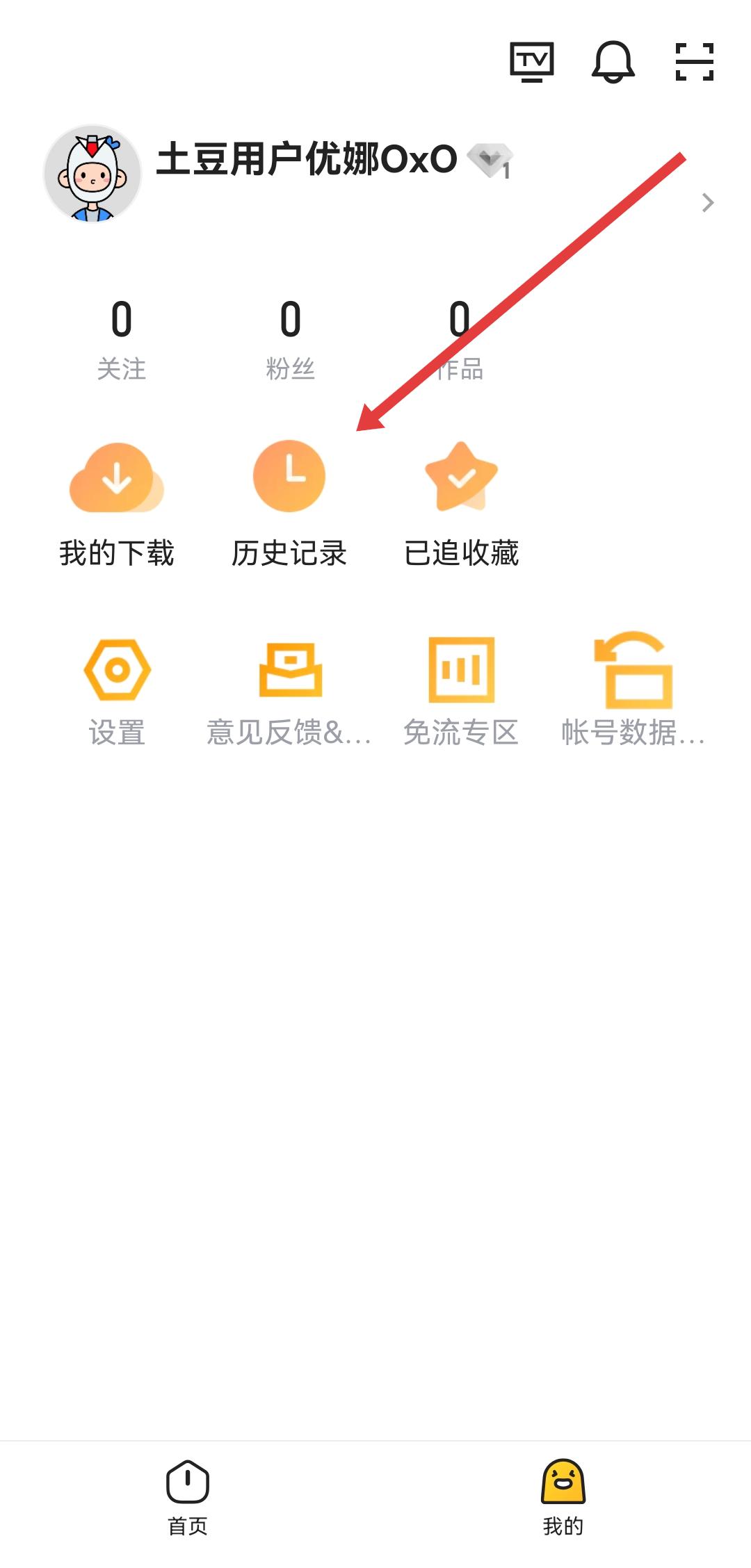Go to 设置 settings
This screenshot has height=1568, width=751.
[x=117, y=691]
